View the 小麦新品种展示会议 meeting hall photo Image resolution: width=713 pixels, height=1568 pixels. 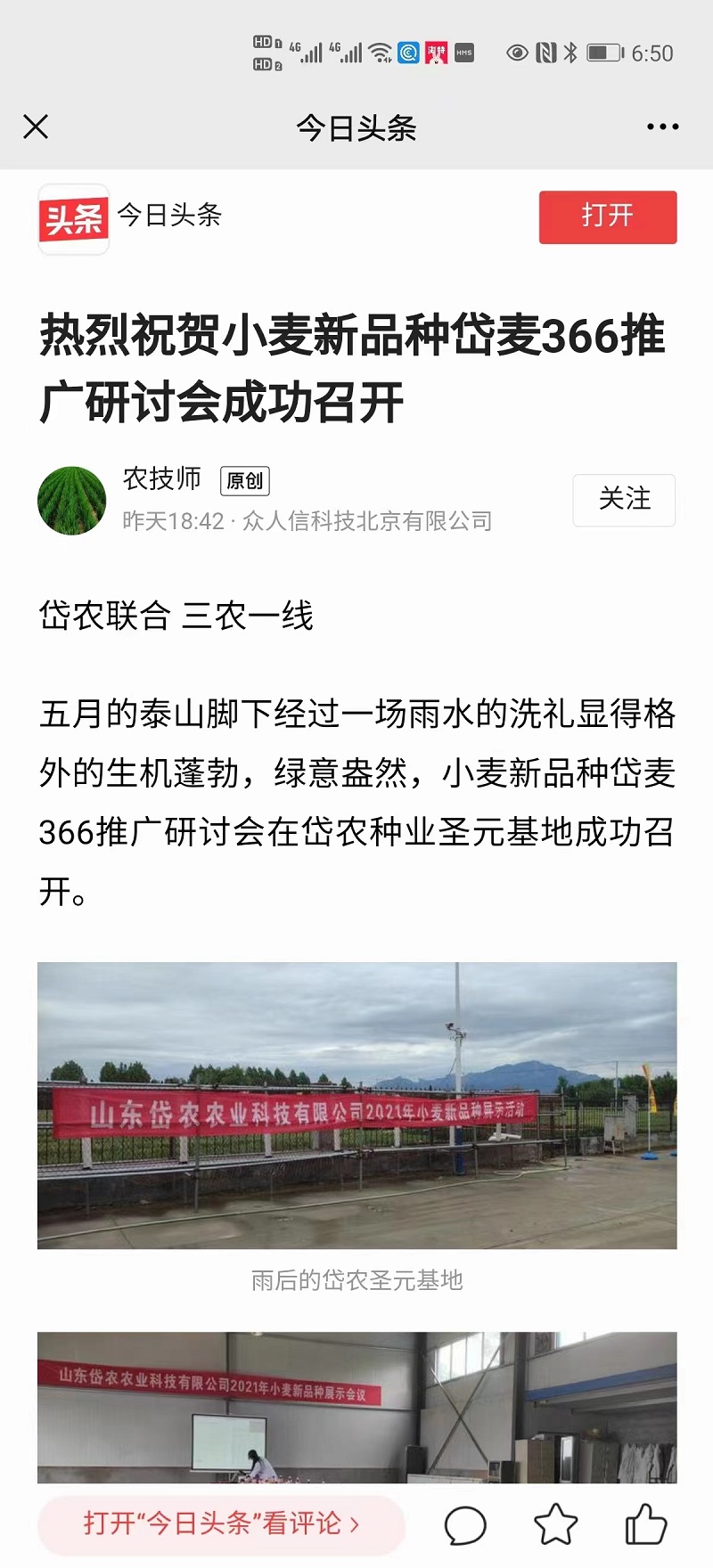click(356, 1408)
